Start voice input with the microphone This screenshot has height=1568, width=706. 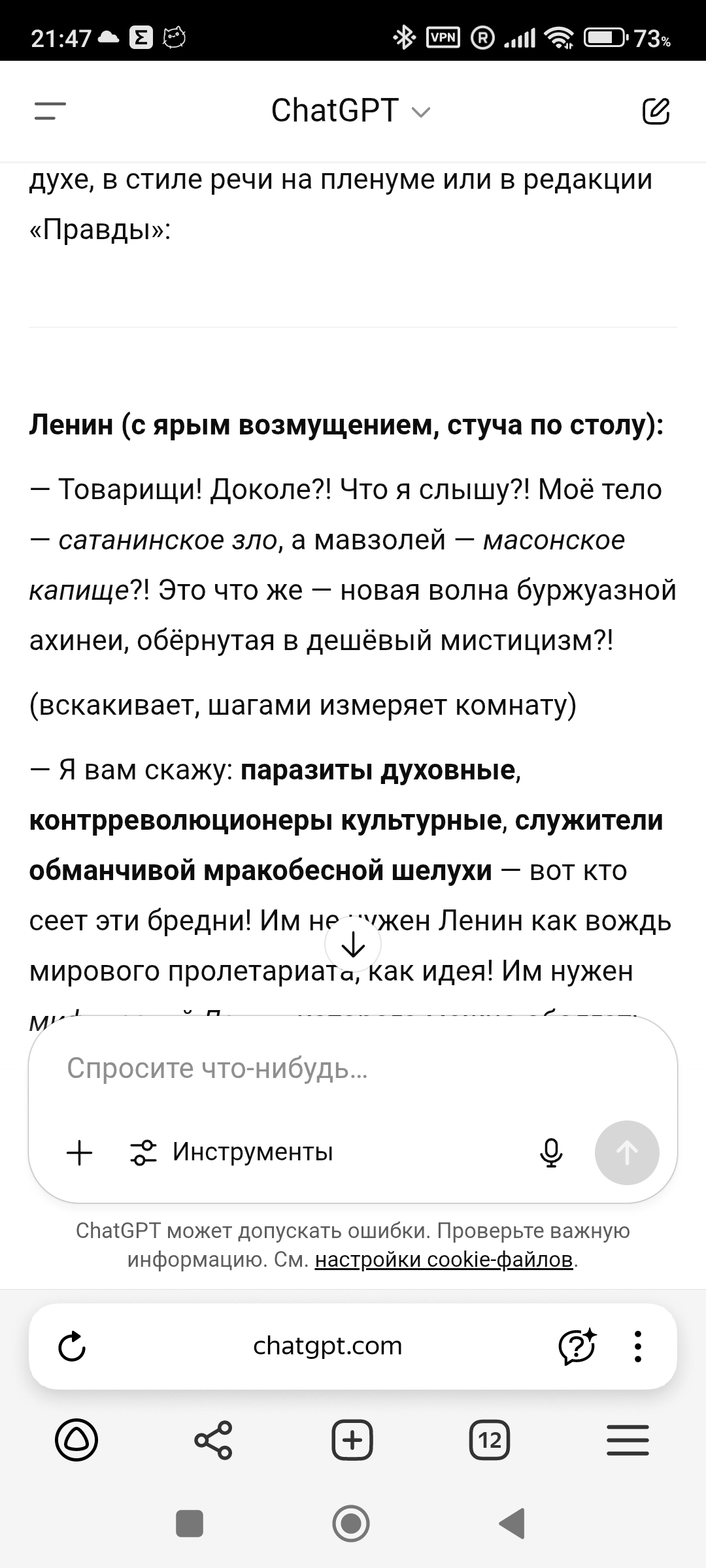(x=551, y=1152)
